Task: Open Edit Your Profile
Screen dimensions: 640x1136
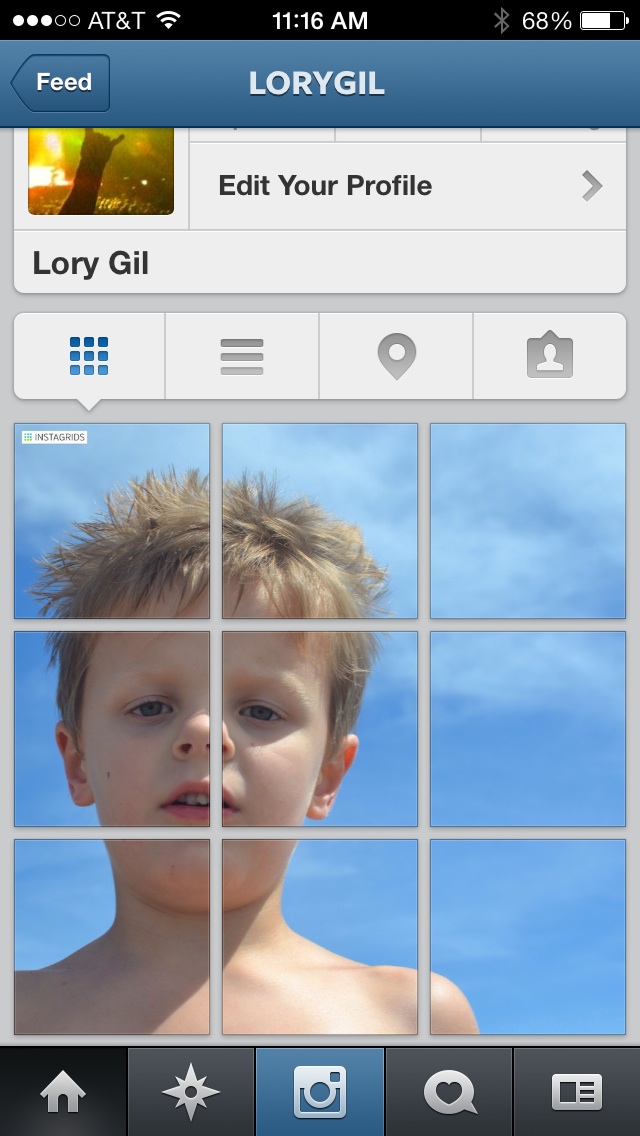Action: (x=410, y=186)
